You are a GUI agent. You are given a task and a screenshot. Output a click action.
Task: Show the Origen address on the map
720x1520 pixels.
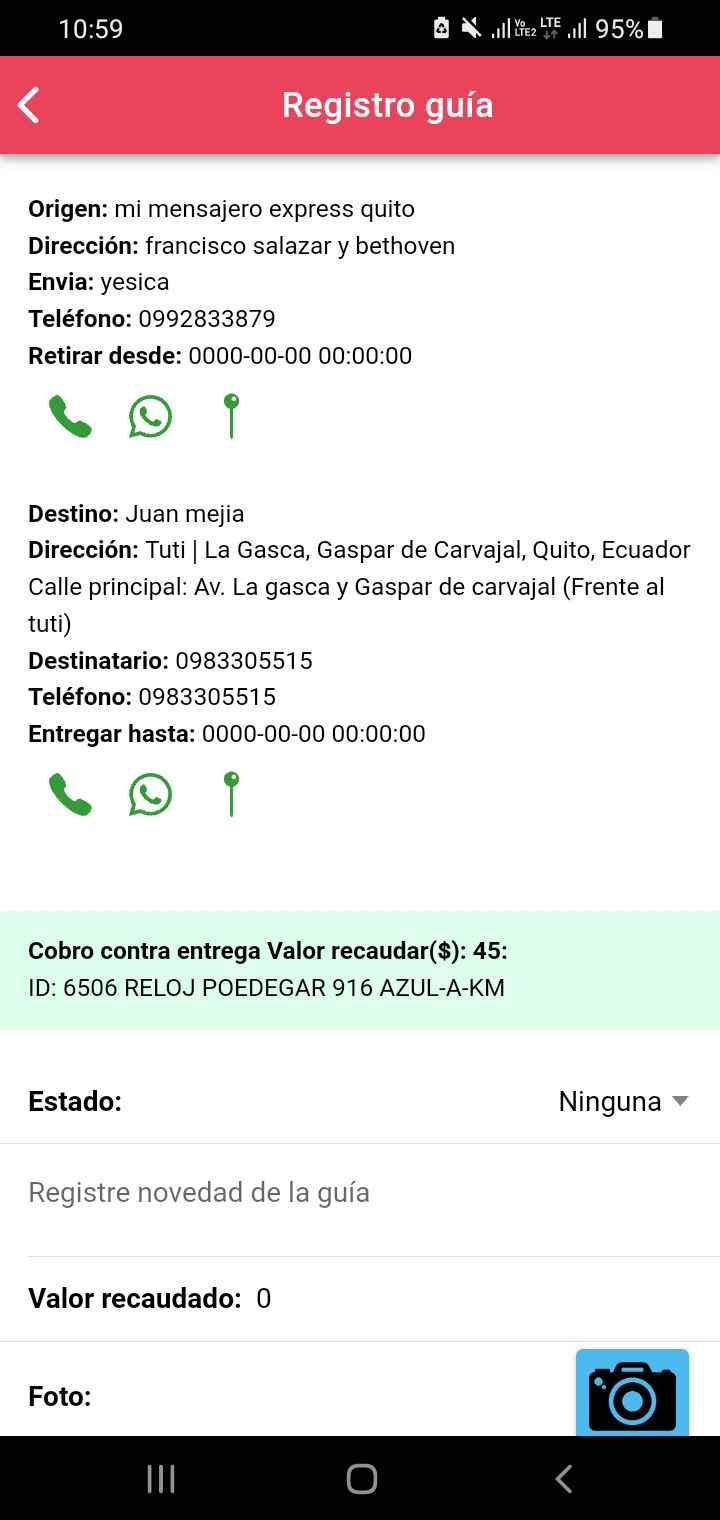[x=231, y=416]
